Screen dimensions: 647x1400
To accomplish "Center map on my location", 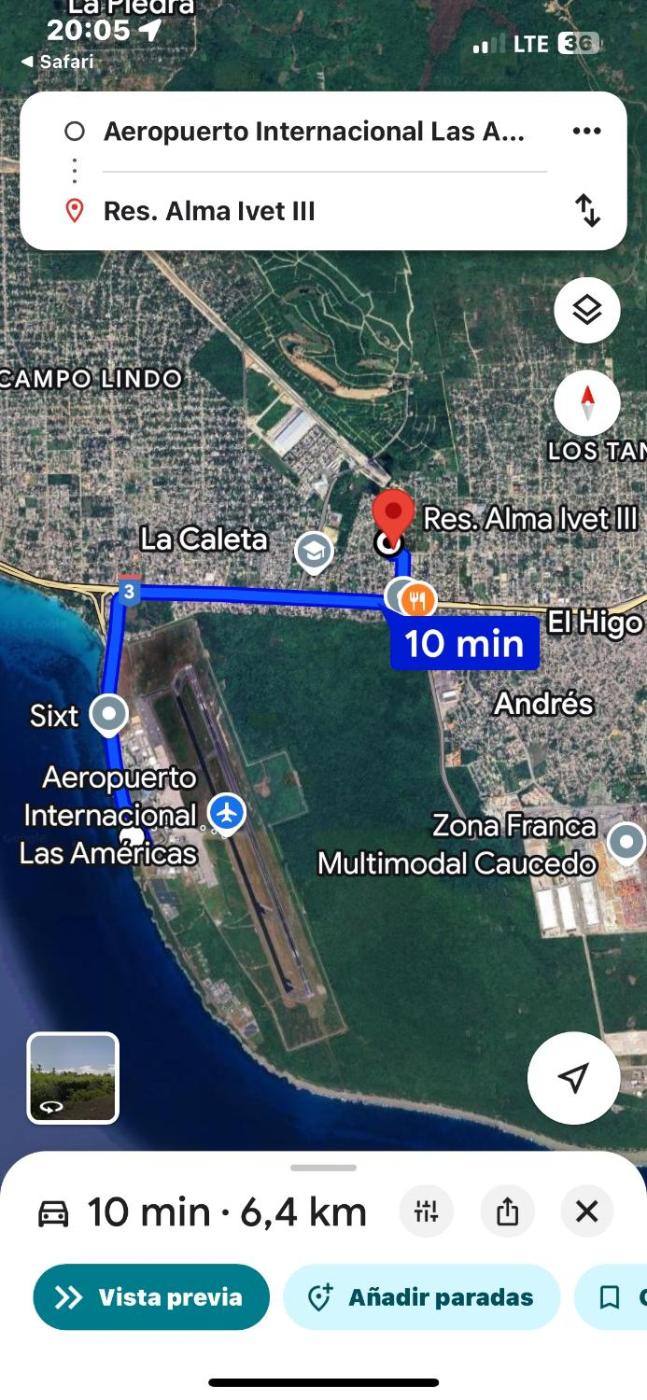I will tap(572, 1077).
